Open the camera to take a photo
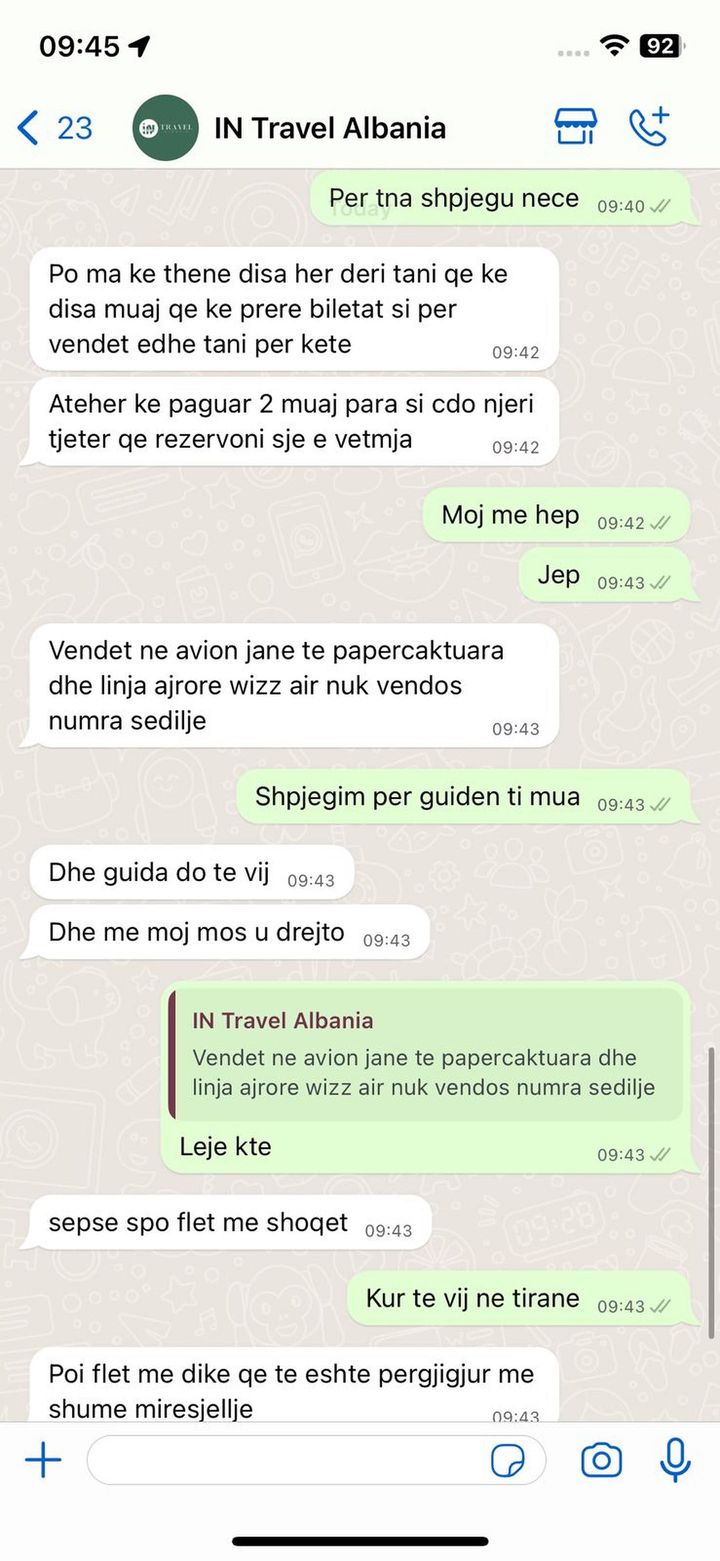The height and width of the screenshot is (1561, 720). [x=601, y=1461]
